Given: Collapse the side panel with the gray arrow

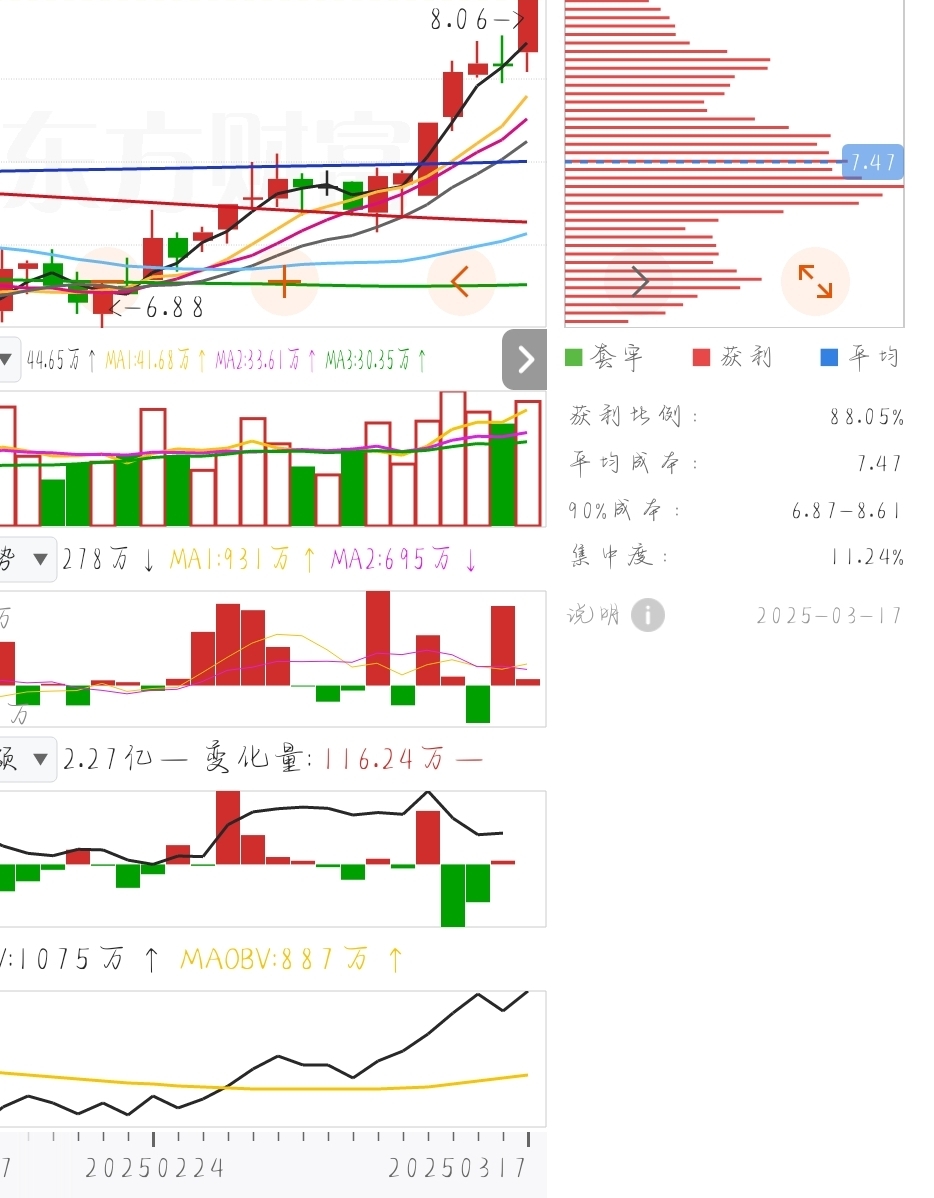Looking at the screenshot, I should (525, 359).
